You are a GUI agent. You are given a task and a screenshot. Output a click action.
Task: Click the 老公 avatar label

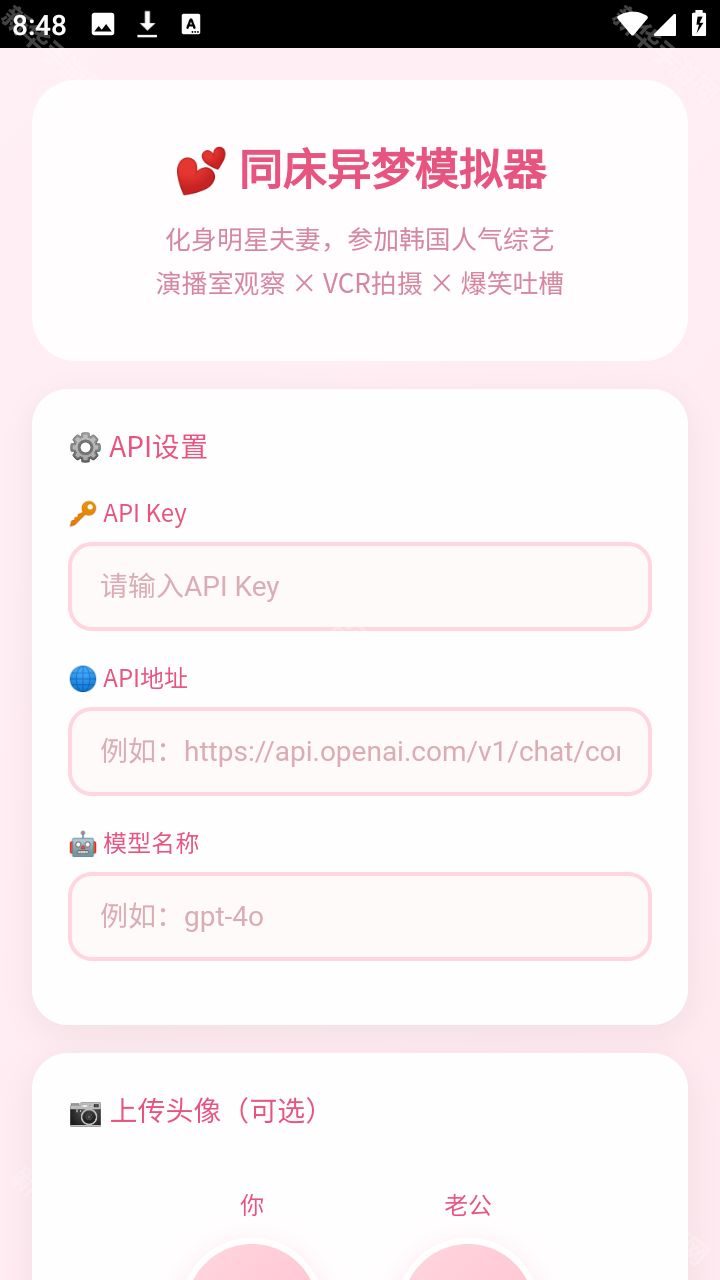(467, 1205)
